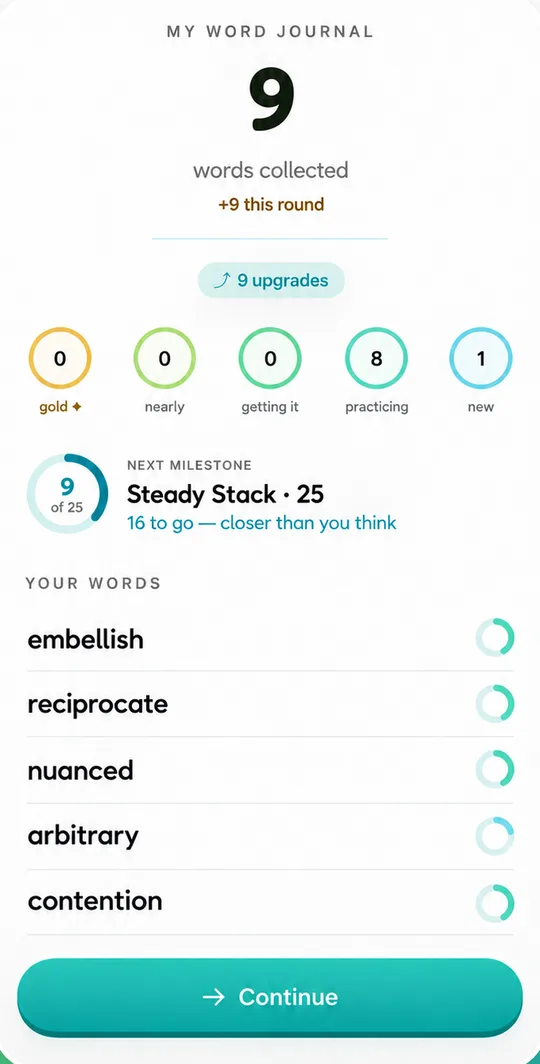Tap the Continue button
This screenshot has height=1064, width=540.
[x=270, y=997]
